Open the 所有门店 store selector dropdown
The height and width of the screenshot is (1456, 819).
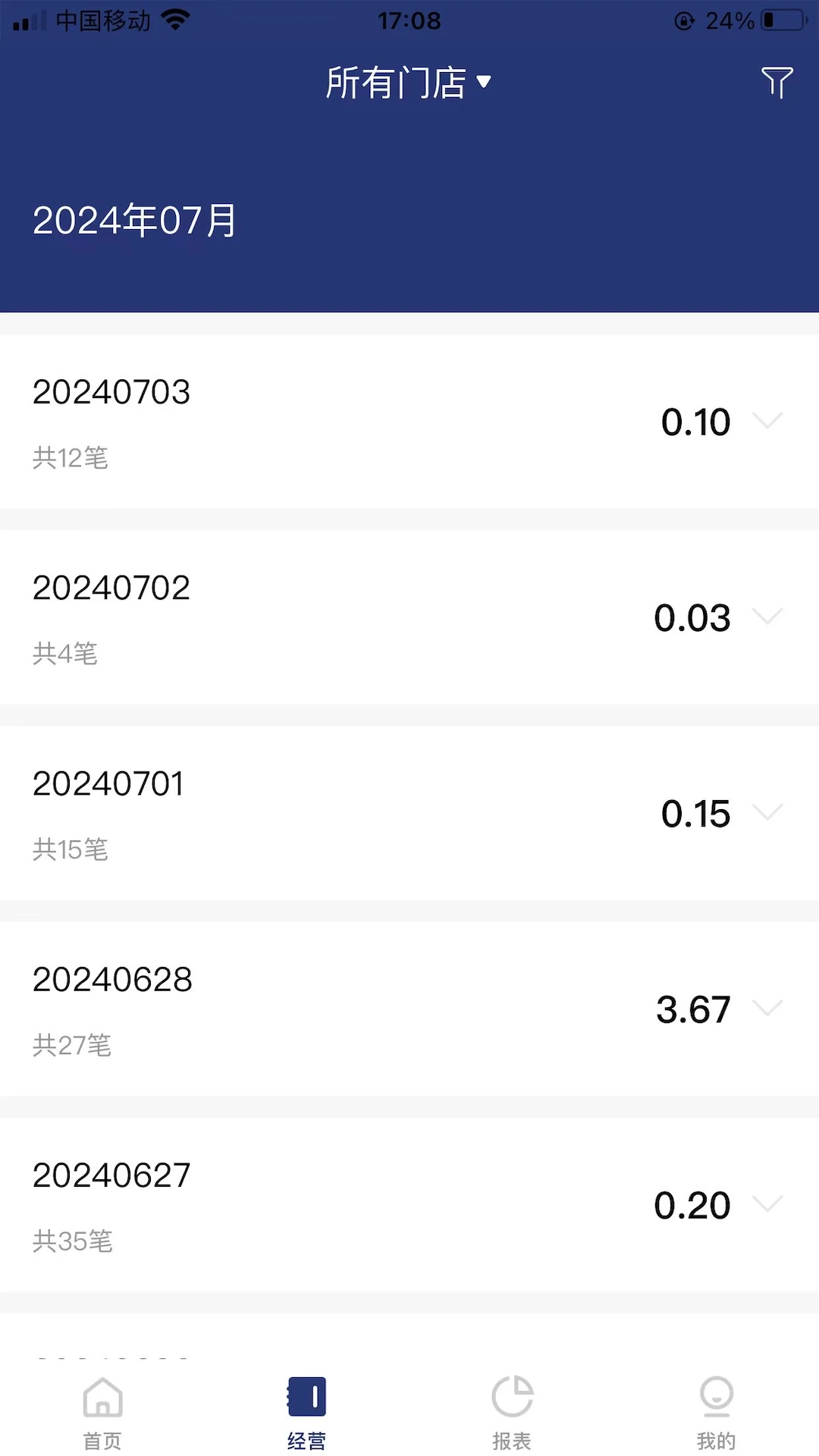pos(409,82)
